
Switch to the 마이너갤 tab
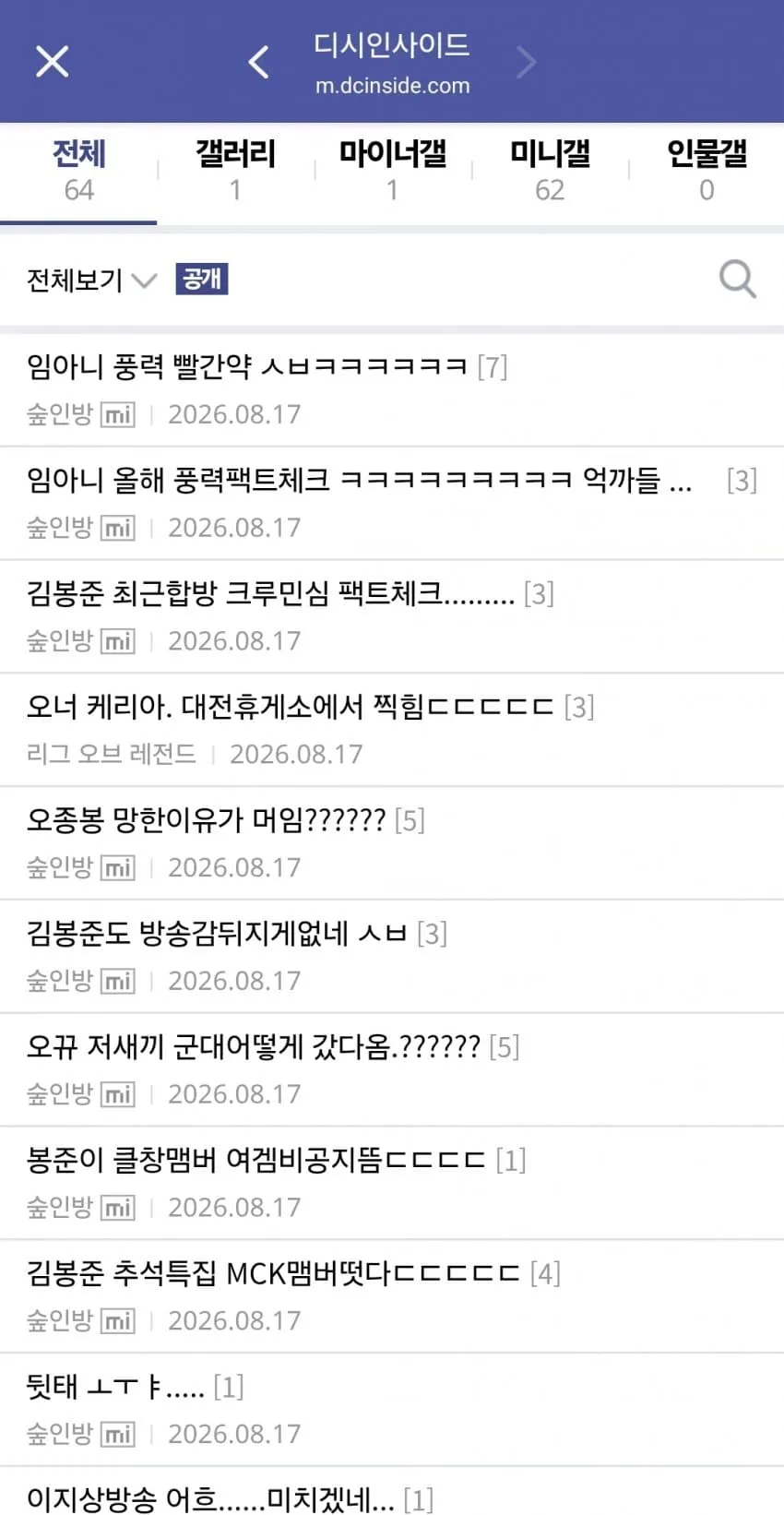392,171
